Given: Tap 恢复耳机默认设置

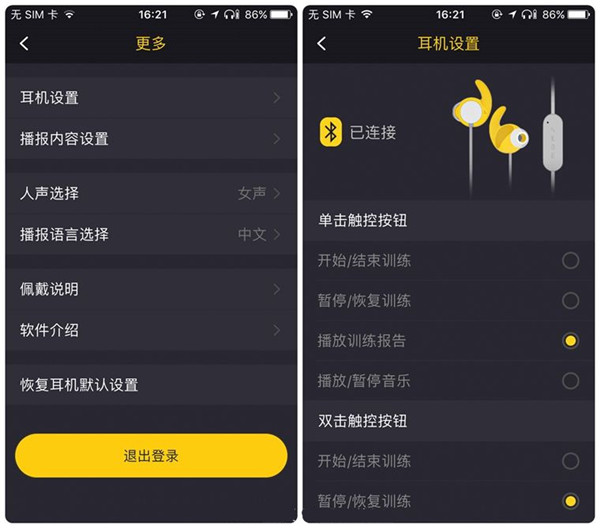Looking at the screenshot, I should point(150,384).
